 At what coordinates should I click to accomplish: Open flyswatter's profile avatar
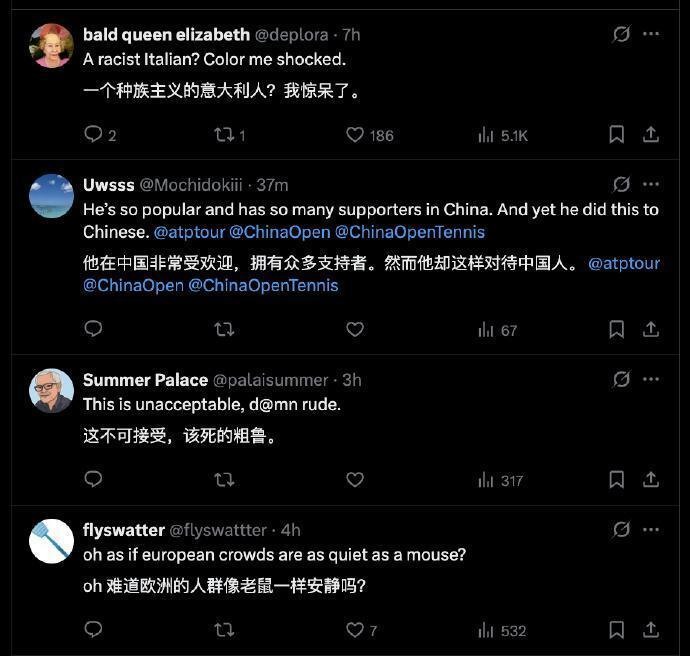point(51,541)
